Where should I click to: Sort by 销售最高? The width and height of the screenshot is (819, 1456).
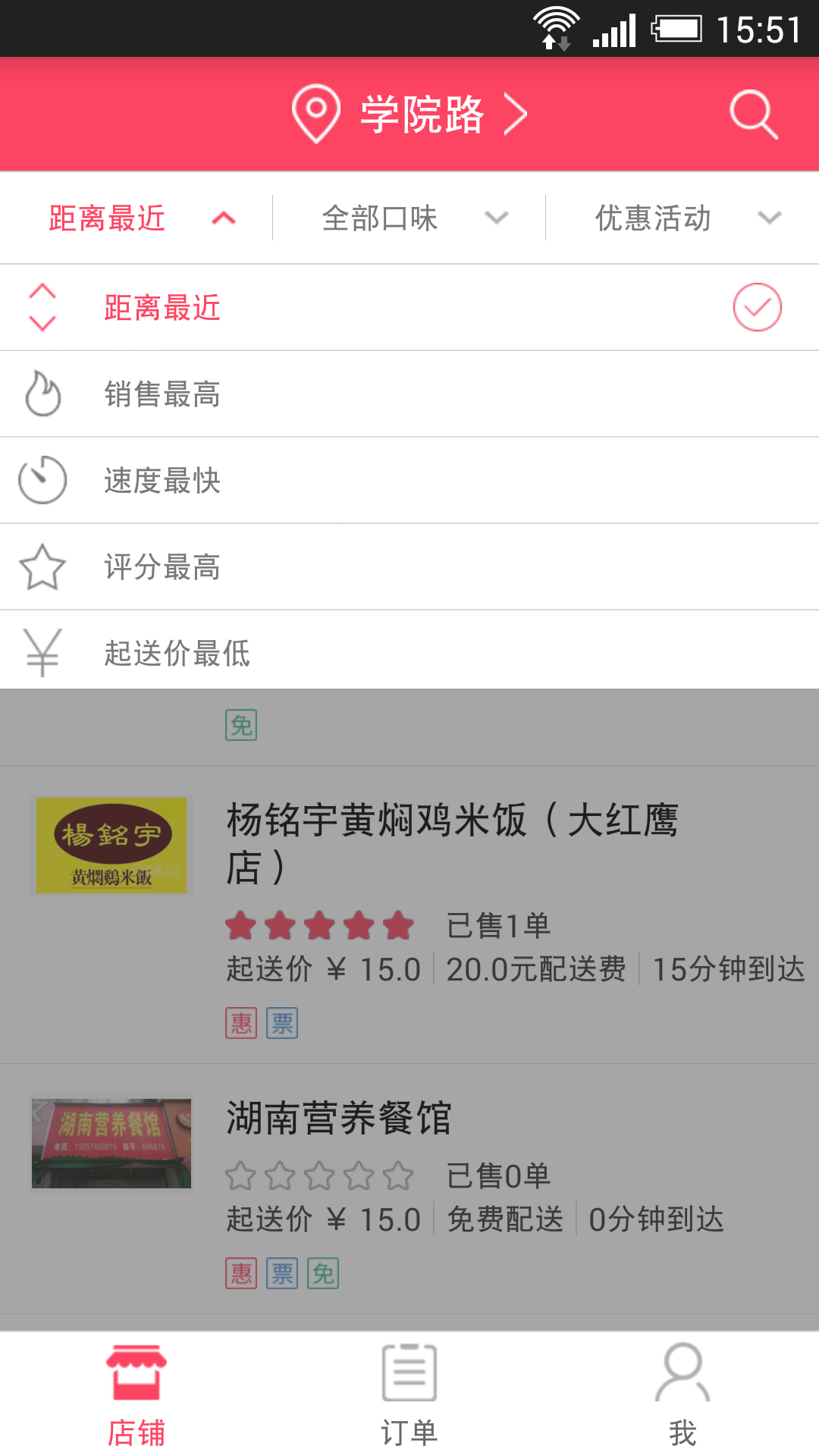click(x=409, y=394)
